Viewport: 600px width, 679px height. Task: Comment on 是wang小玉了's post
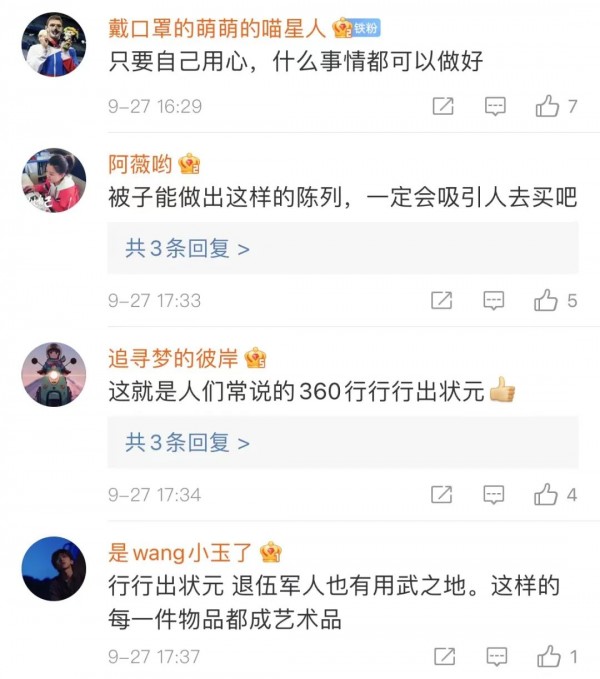(495, 656)
